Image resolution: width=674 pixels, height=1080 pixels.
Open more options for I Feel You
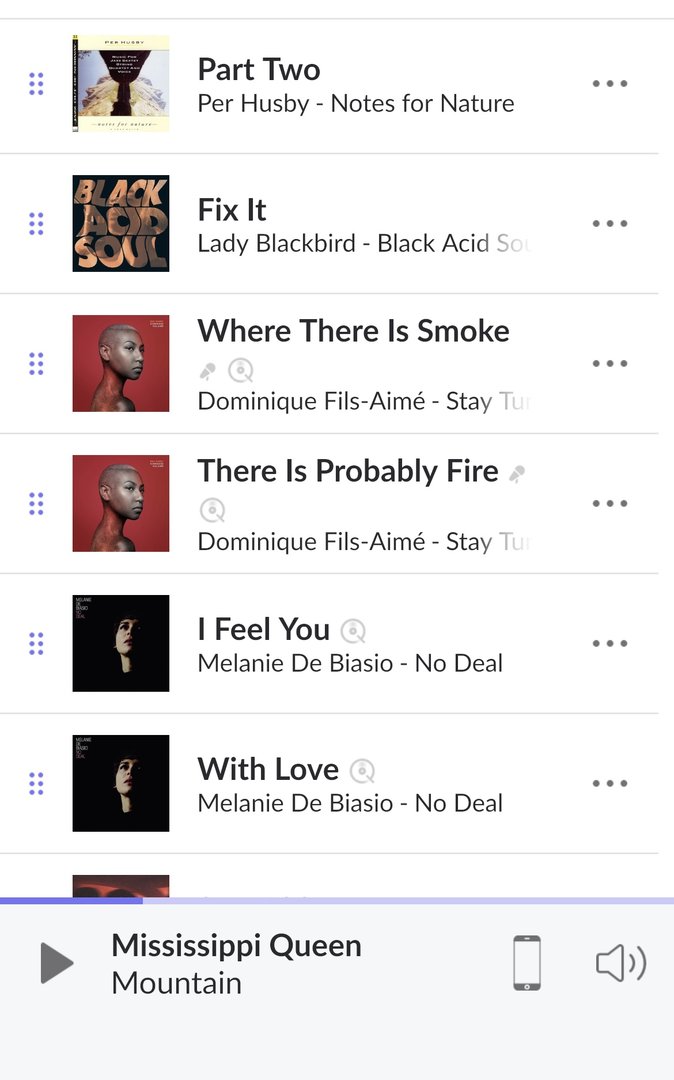click(x=610, y=644)
